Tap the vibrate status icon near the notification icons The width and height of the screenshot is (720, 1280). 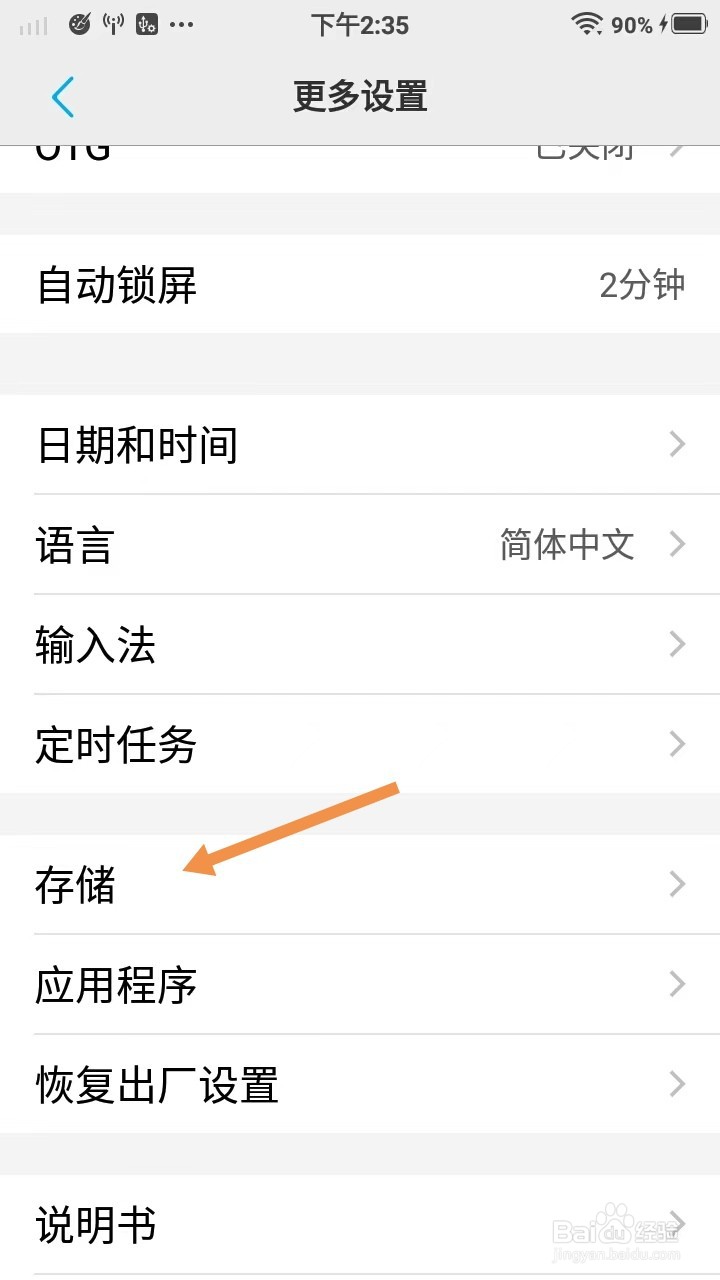tap(148, 25)
